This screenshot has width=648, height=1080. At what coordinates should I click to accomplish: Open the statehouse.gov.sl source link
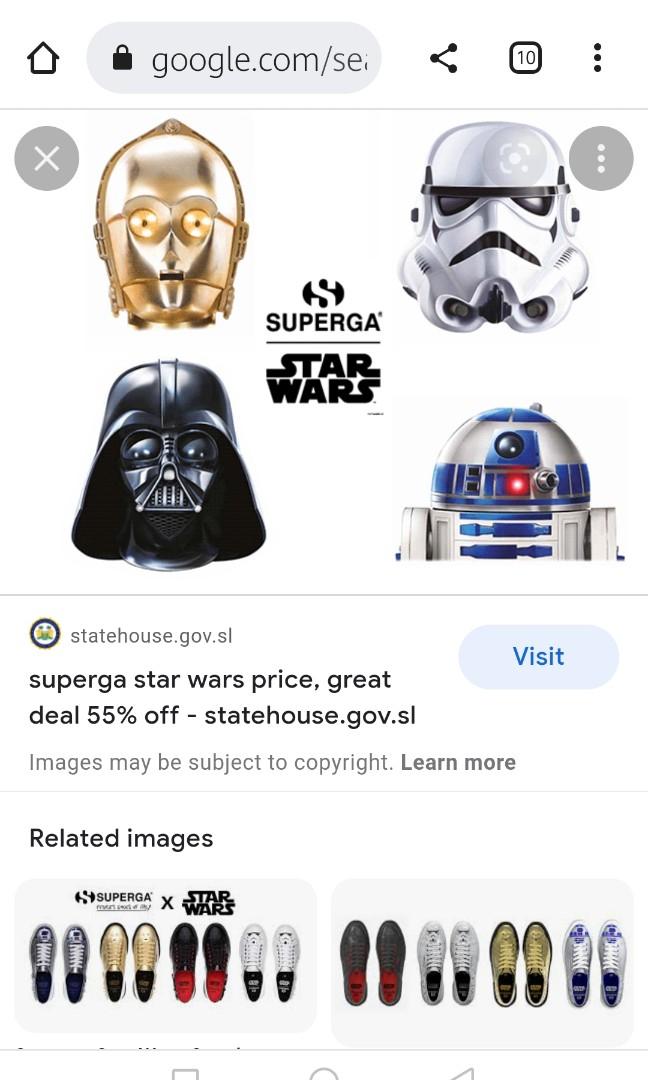click(150, 635)
